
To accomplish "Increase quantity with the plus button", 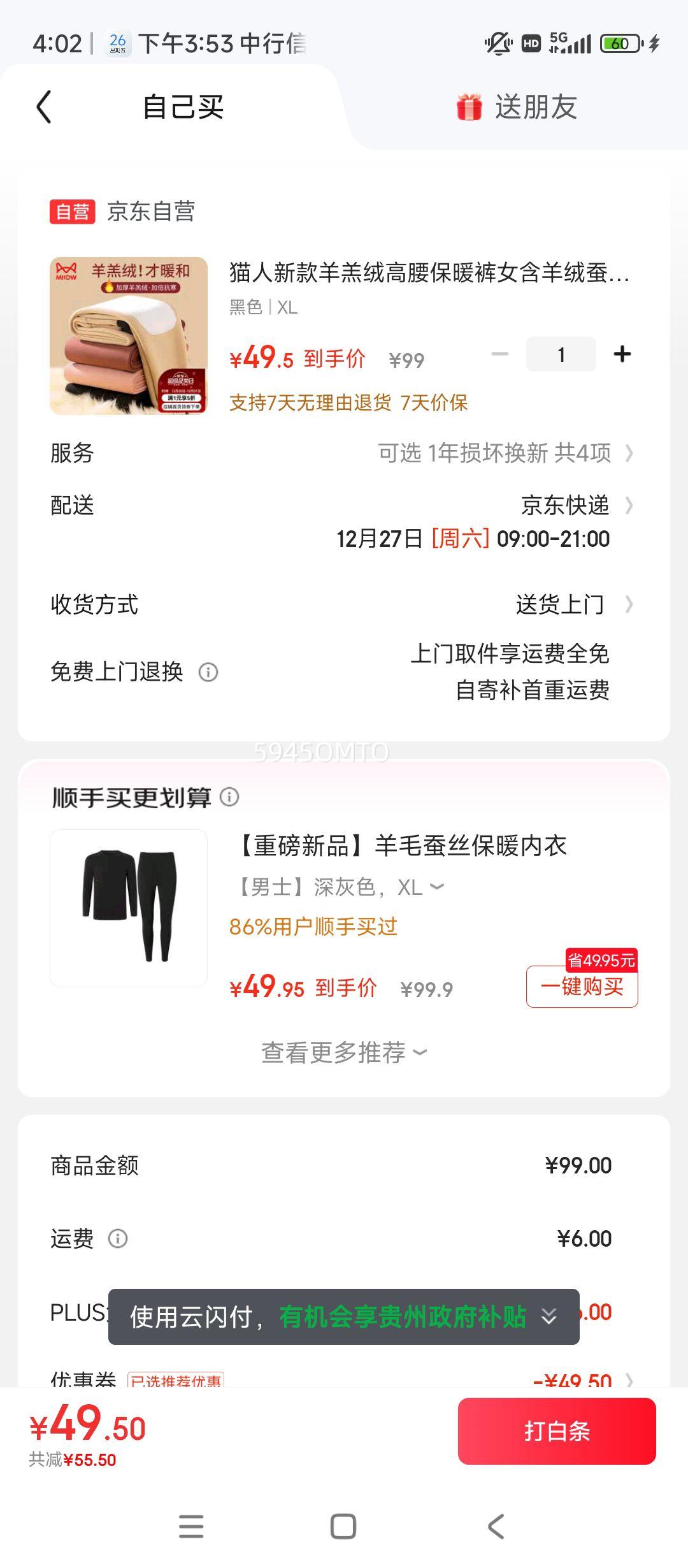I will (x=622, y=354).
